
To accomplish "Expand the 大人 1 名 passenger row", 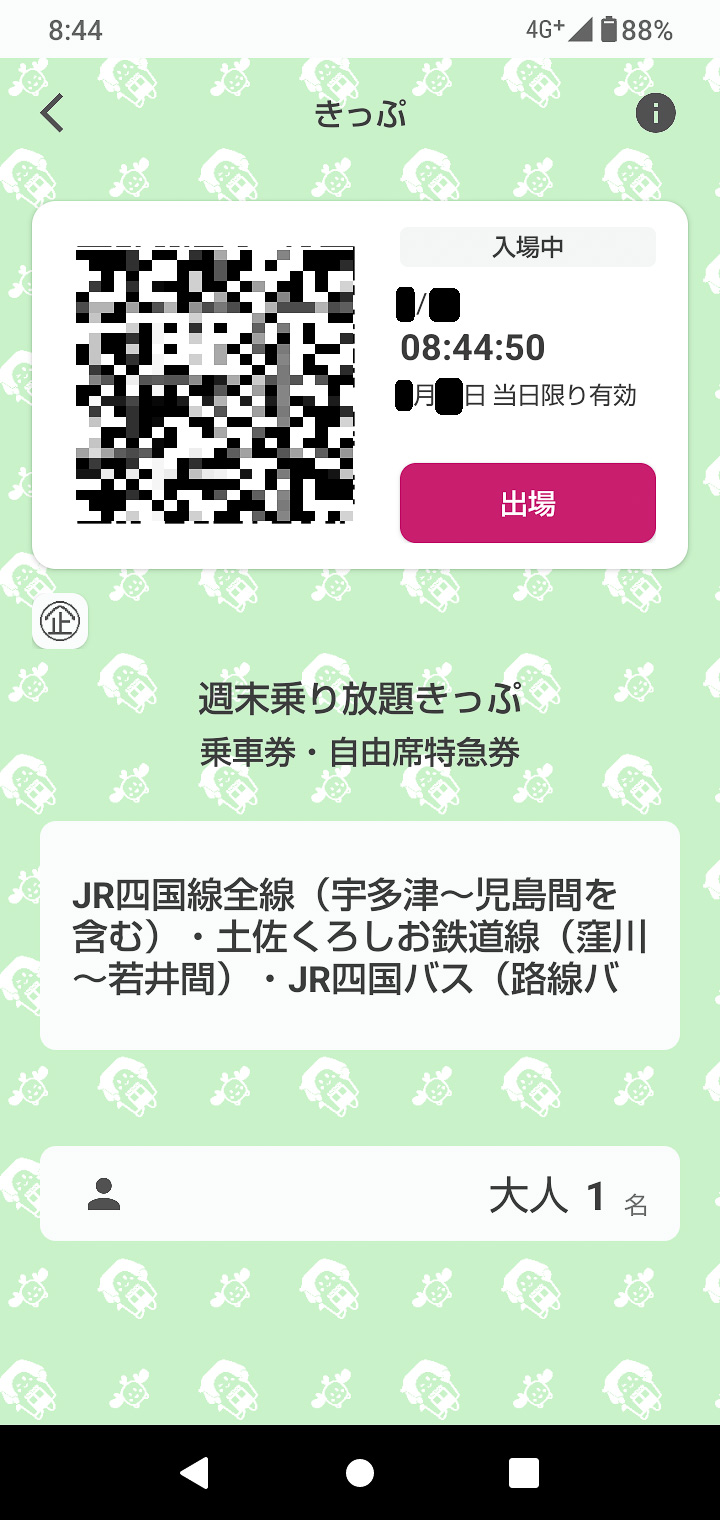I will [x=359, y=1193].
